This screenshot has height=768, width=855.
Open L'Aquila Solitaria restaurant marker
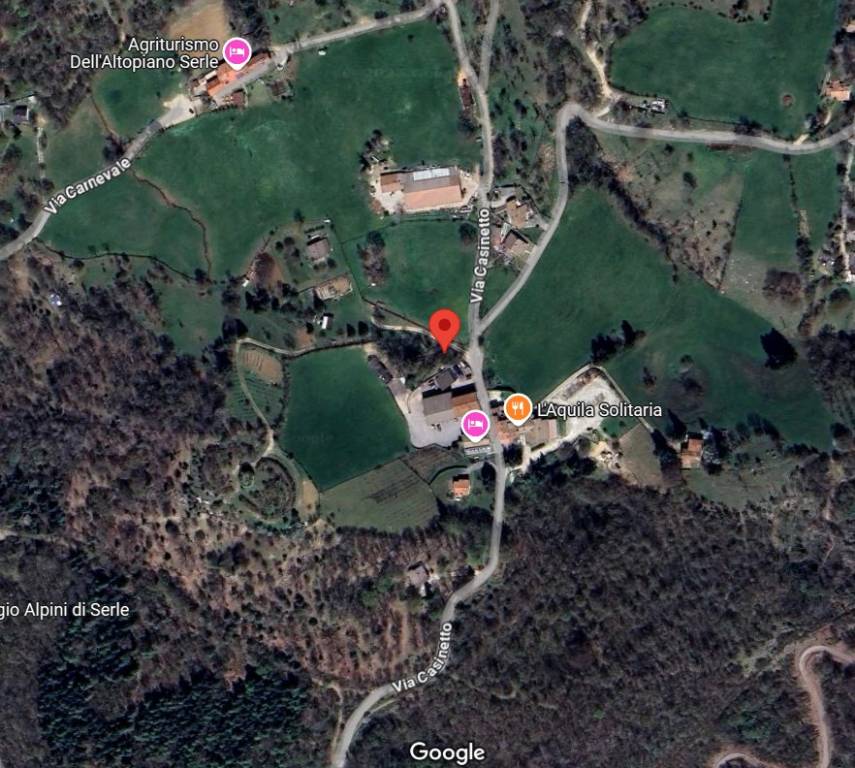[517, 407]
